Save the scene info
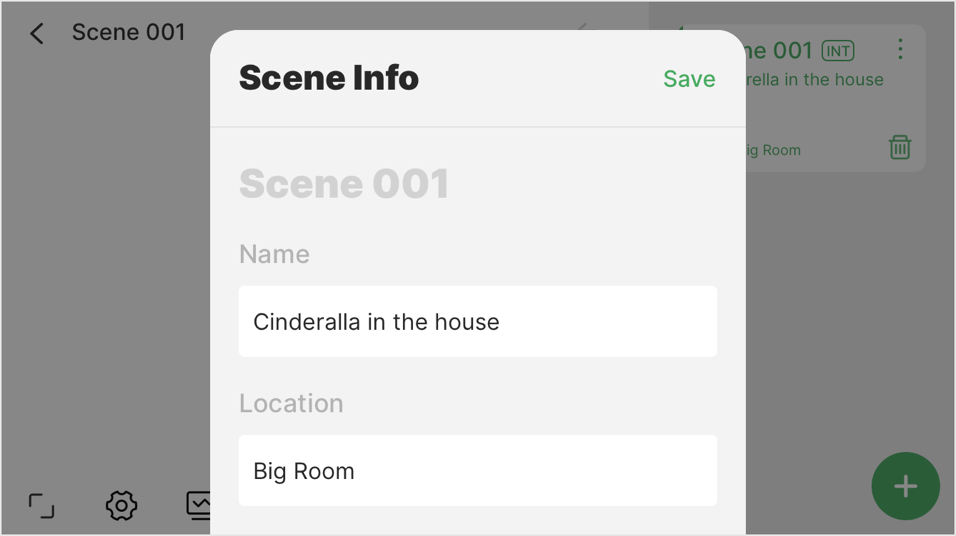This screenshot has width=956, height=536. tap(689, 79)
